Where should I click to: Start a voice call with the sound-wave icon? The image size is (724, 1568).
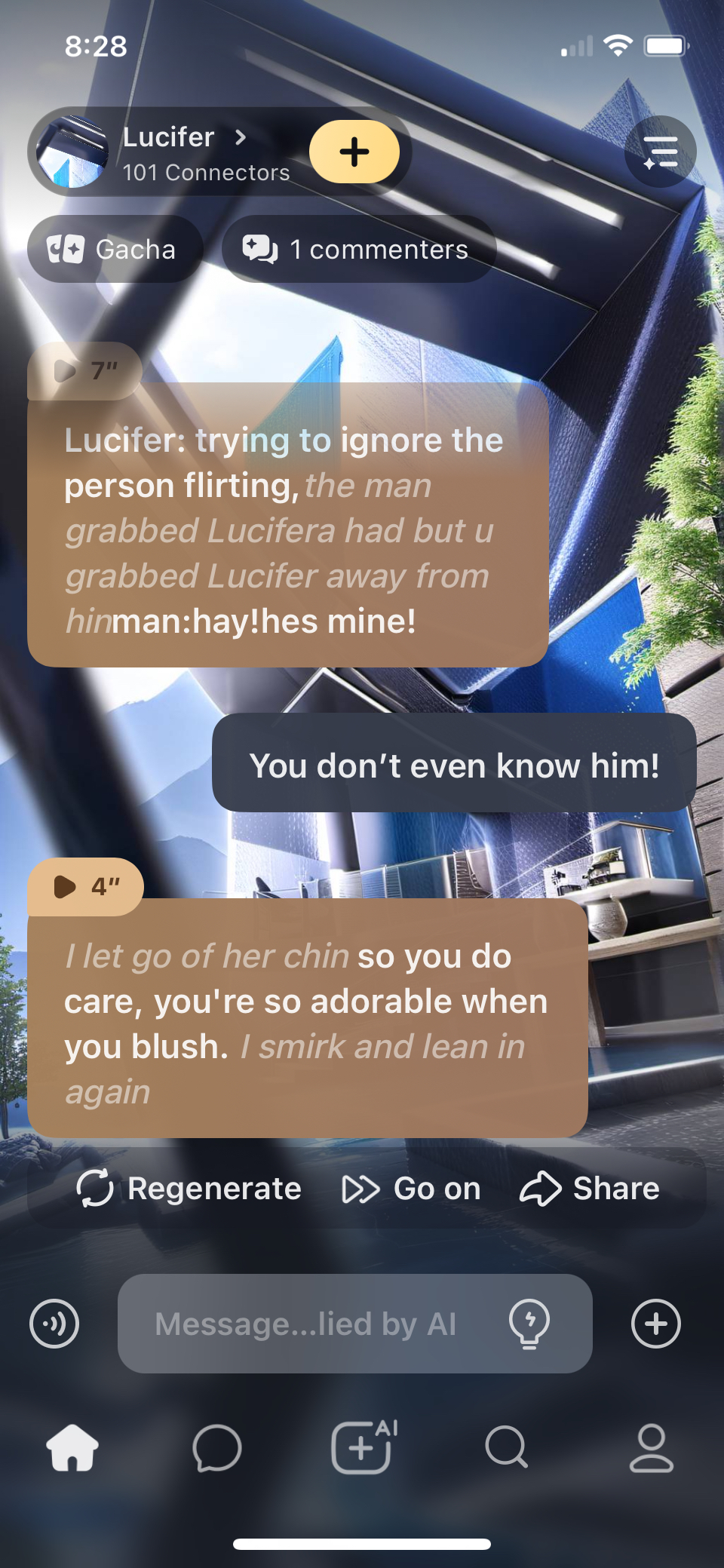[x=54, y=1324]
